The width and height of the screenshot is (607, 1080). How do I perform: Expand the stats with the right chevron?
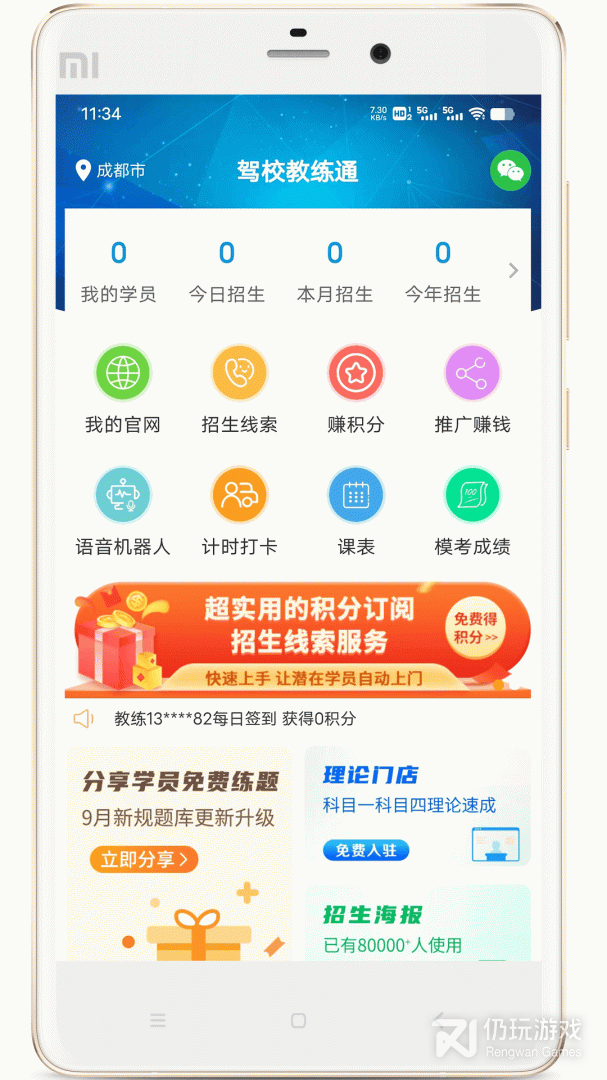(513, 271)
